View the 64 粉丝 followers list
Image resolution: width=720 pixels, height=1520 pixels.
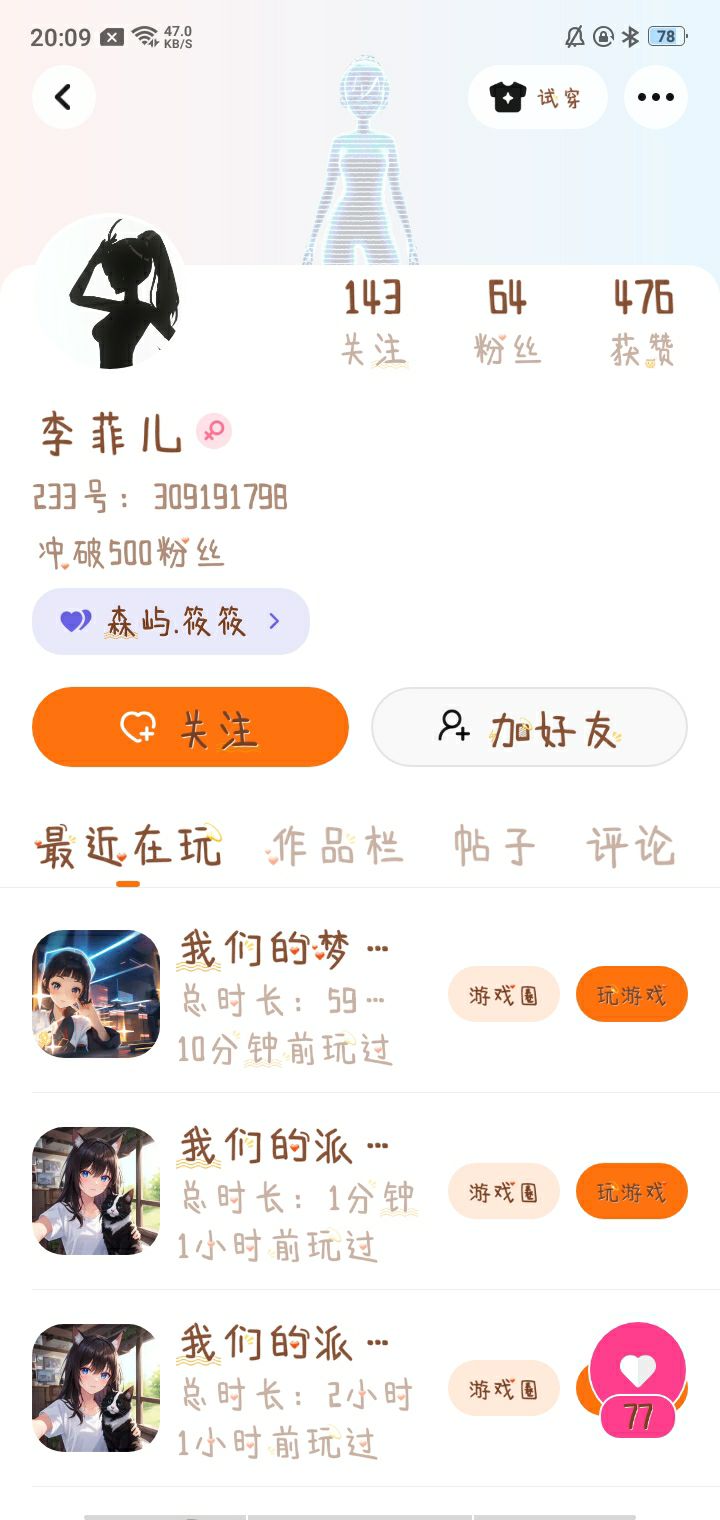tap(507, 322)
